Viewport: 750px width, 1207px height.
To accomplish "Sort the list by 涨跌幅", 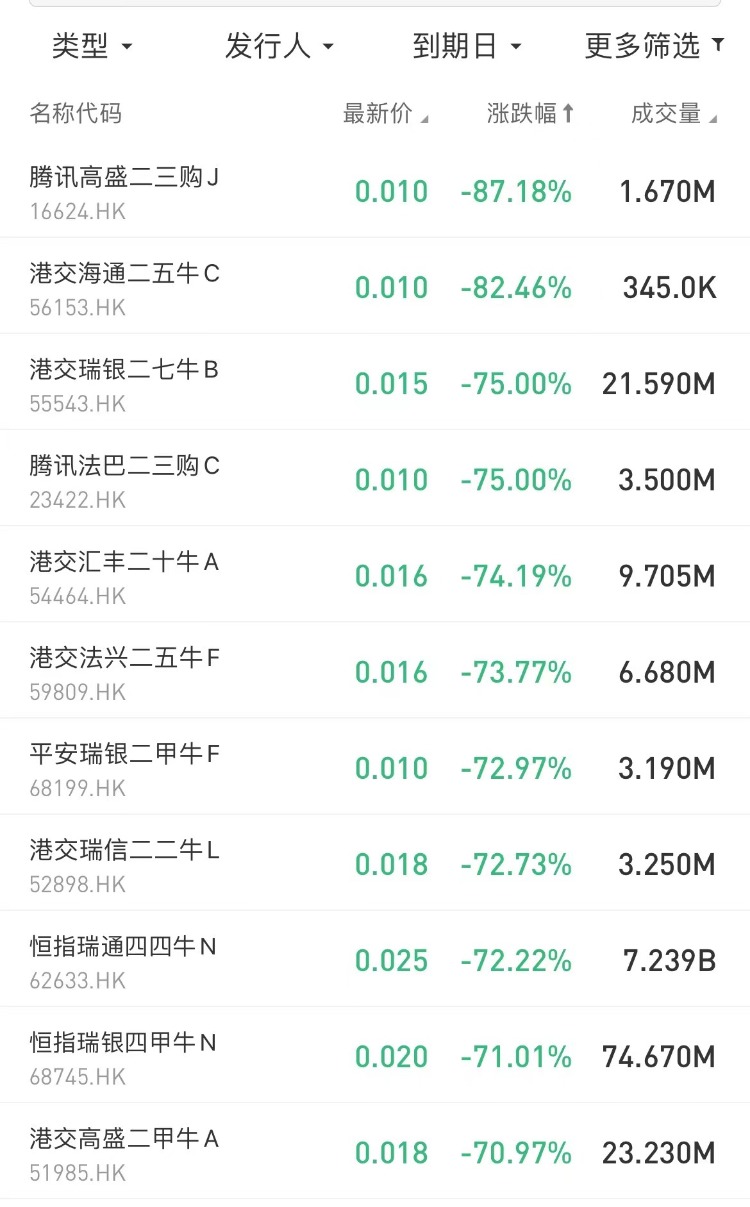I will 531,114.
